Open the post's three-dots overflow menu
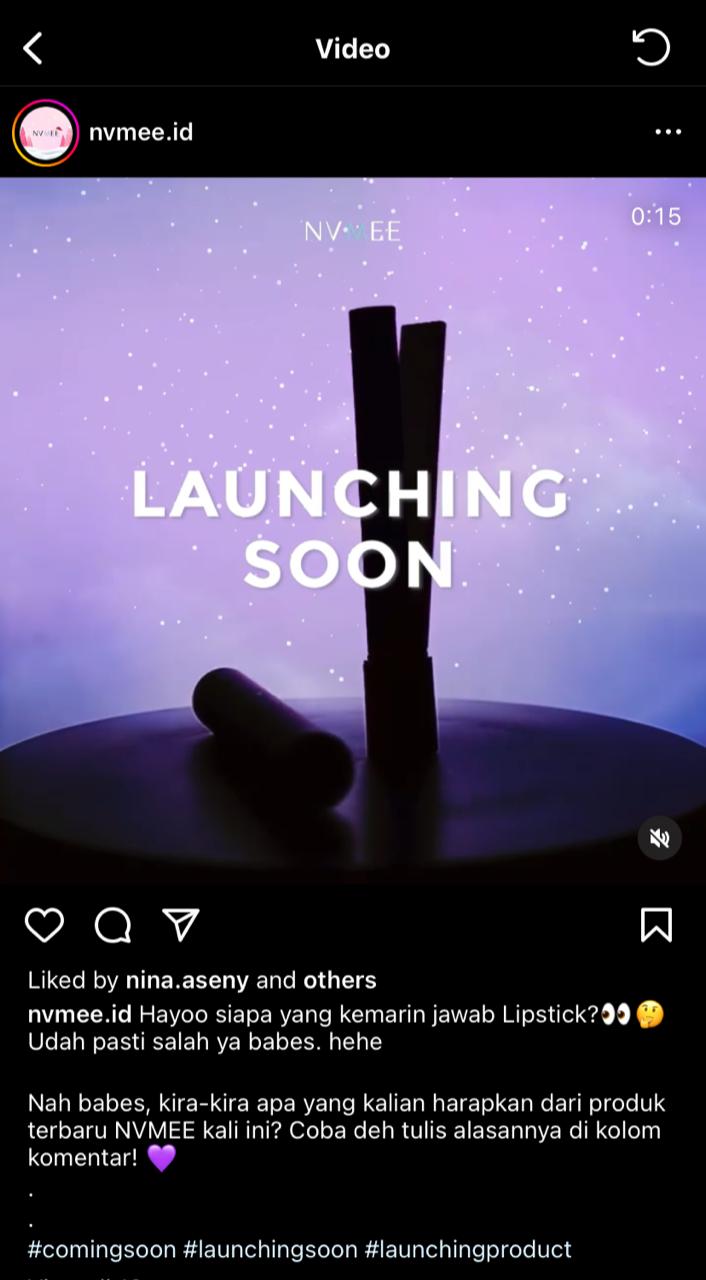 click(x=668, y=132)
